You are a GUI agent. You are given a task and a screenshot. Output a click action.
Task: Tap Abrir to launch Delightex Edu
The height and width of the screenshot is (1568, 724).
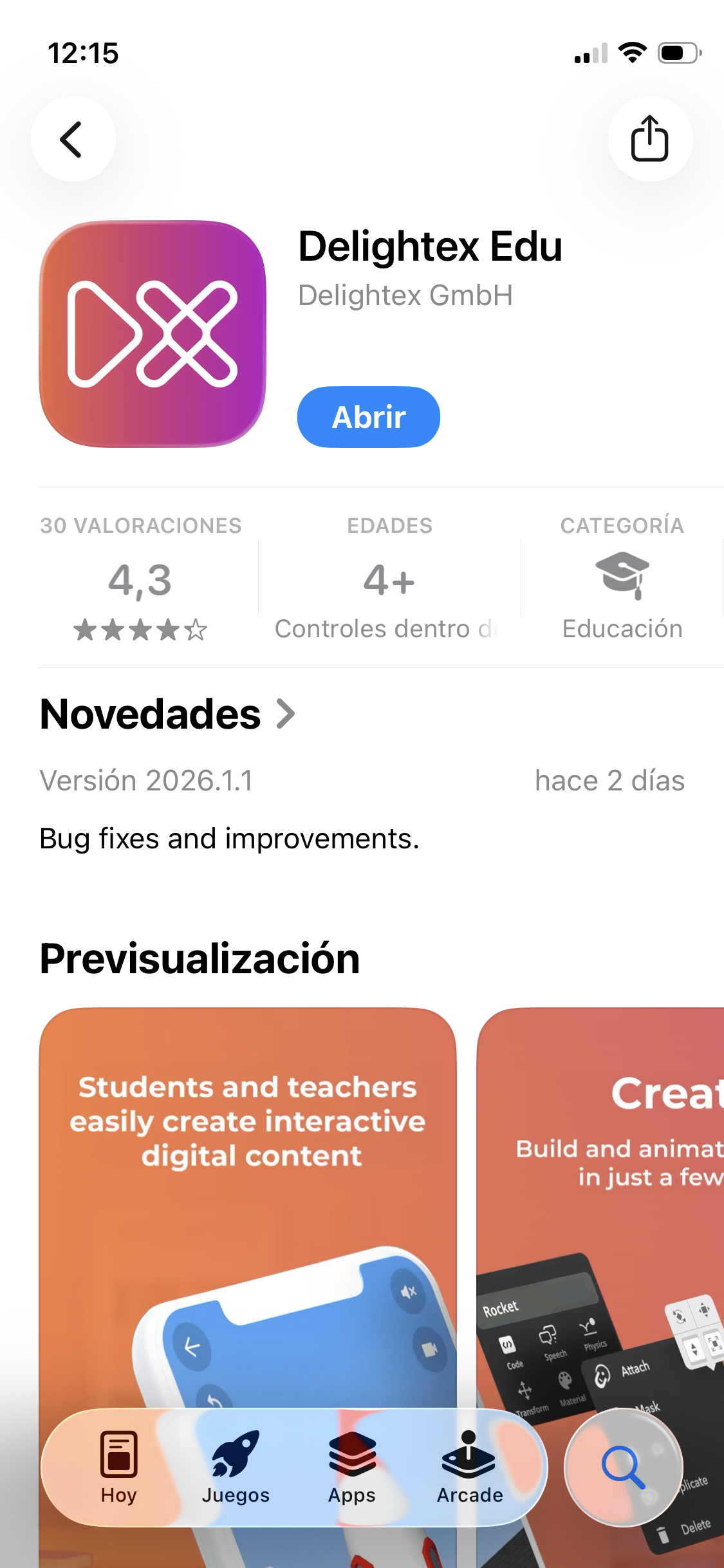click(368, 417)
